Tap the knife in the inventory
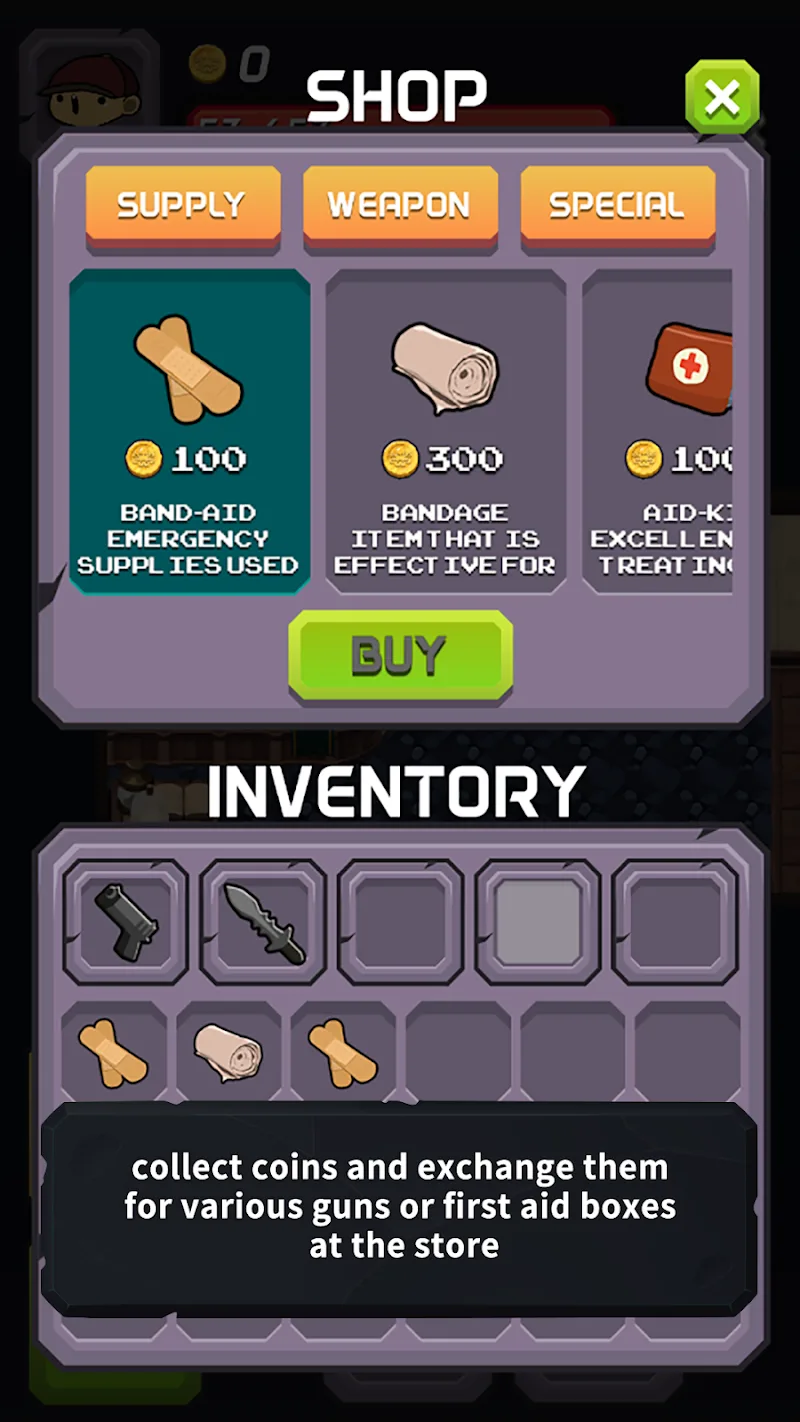Screen dimensions: 800x1422 [x=263, y=922]
